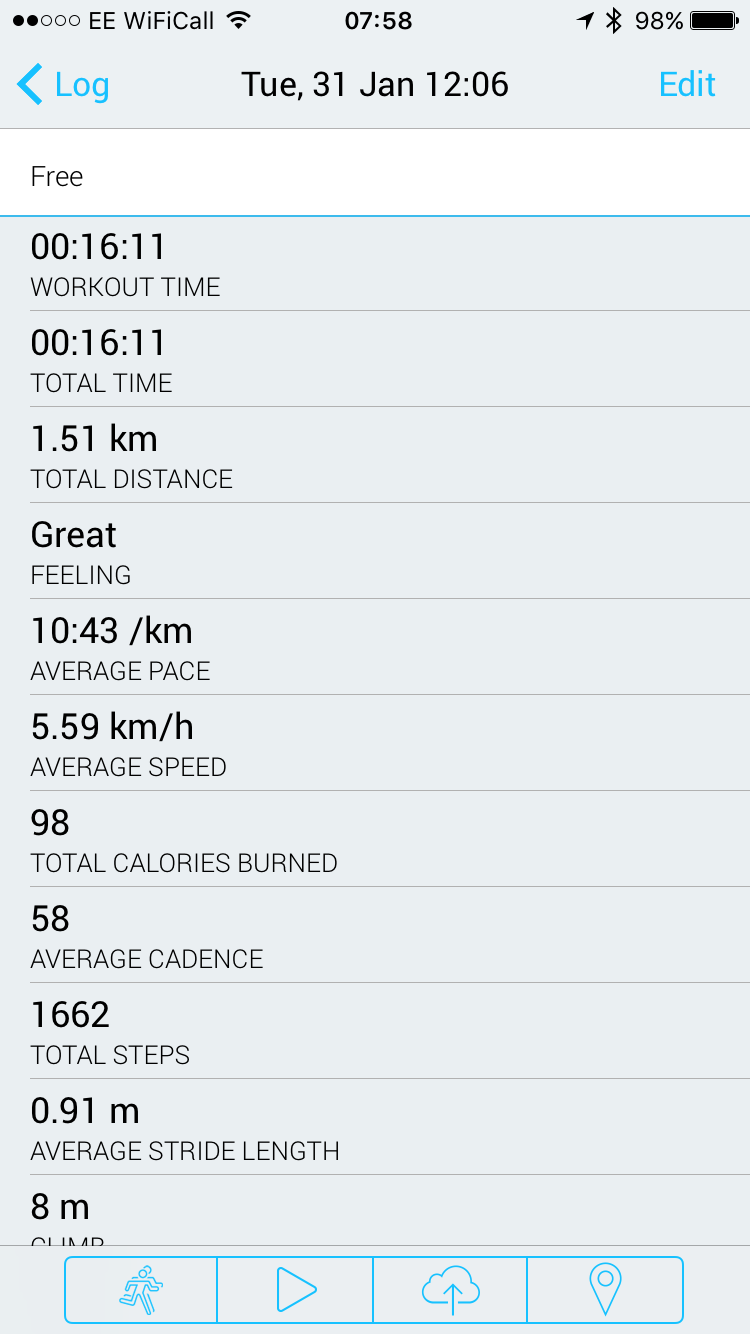Select the running figure tab

coord(141,1290)
